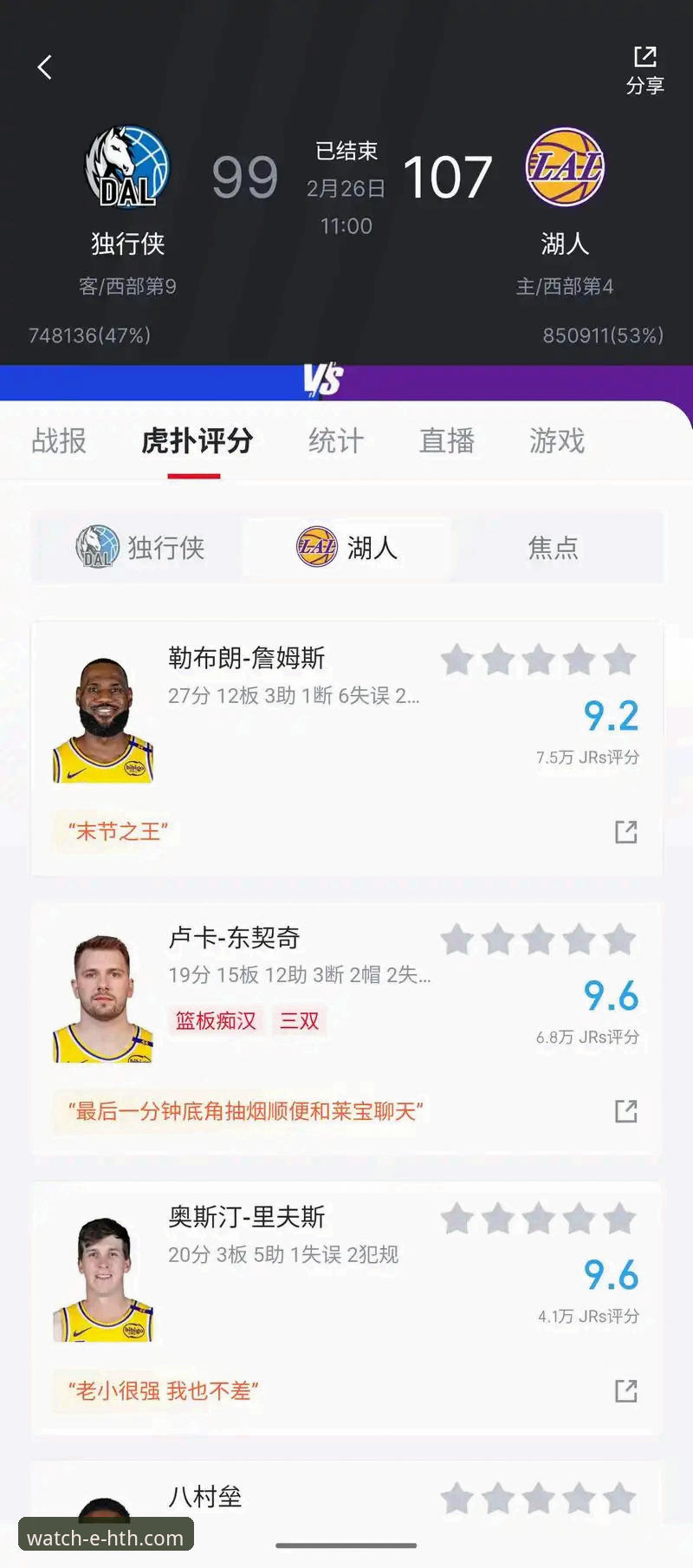The width and height of the screenshot is (693, 1568).
Task: Select the 篮板痴汉 tag on Doncic's card
Action: pyautogui.click(x=215, y=1020)
